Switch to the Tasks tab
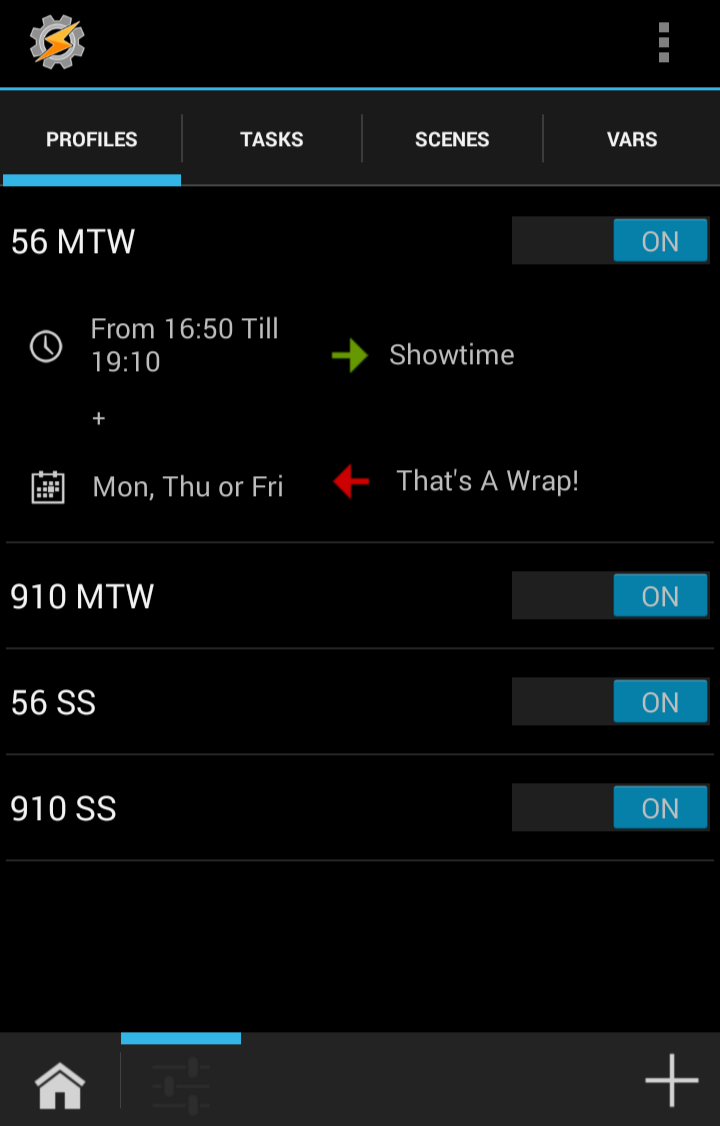Screen dimensions: 720x1126 click(x=271, y=140)
